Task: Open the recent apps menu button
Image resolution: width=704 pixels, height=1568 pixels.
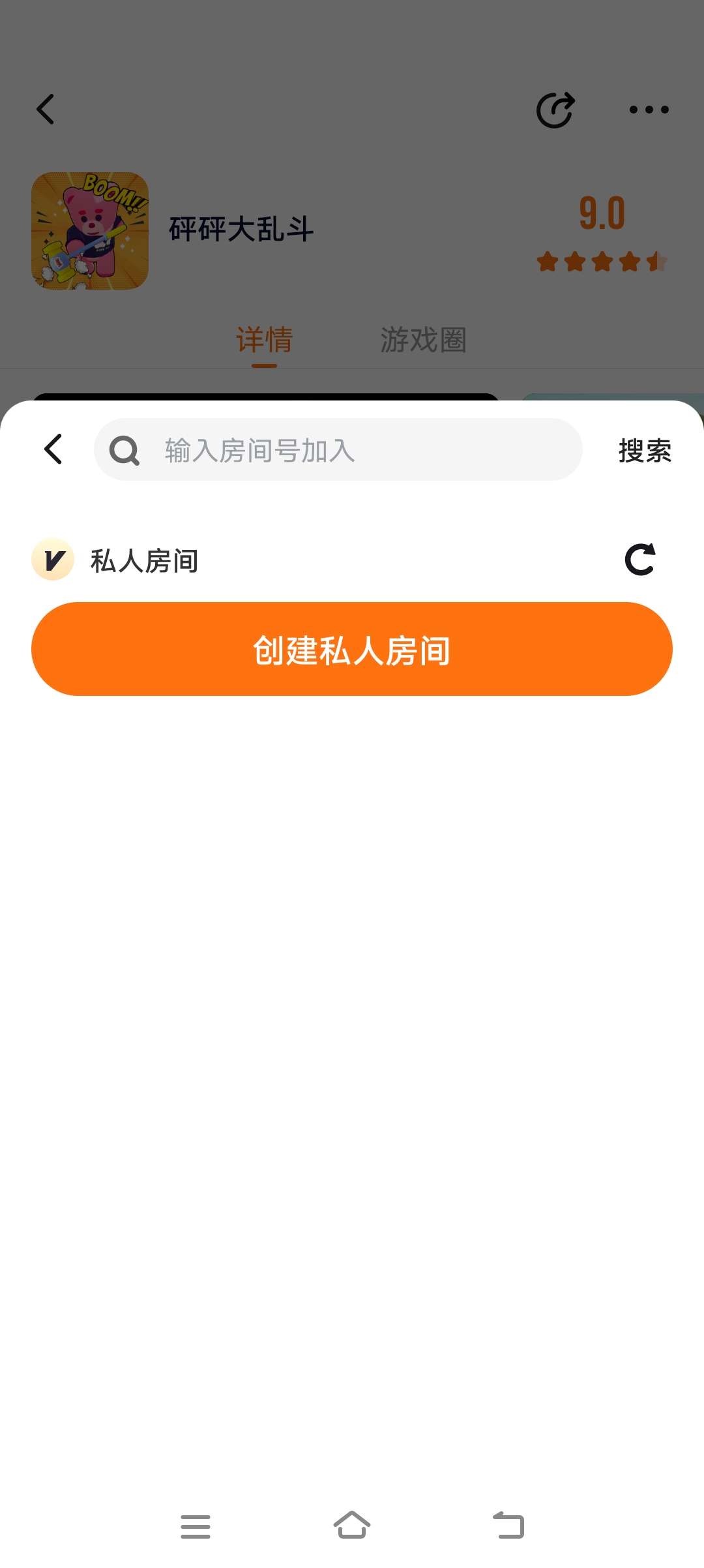Action: coord(196,1526)
